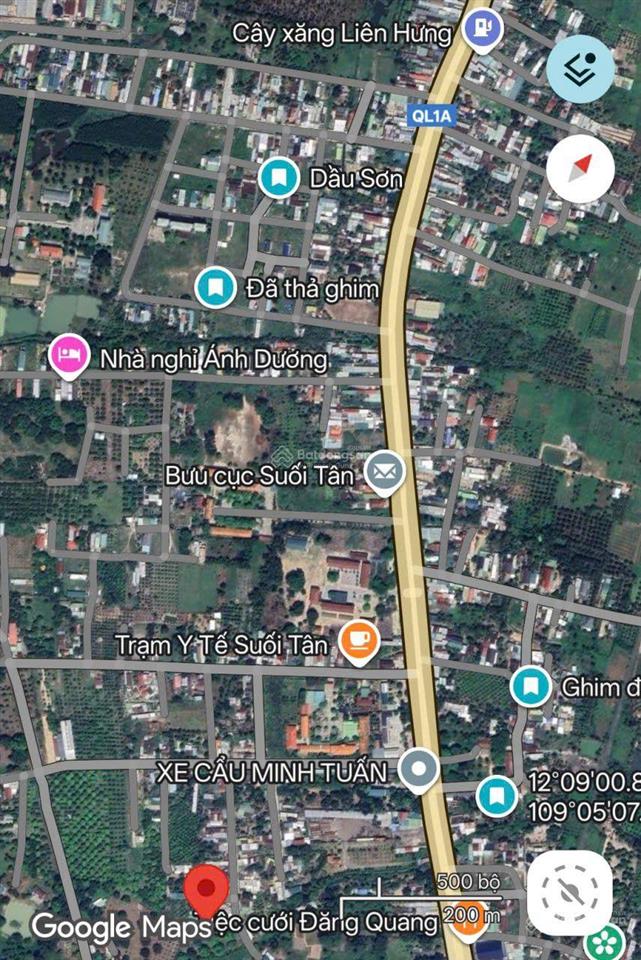The image size is (641, 960).
Task: Open the map layers selector
Action: [581, 69]
